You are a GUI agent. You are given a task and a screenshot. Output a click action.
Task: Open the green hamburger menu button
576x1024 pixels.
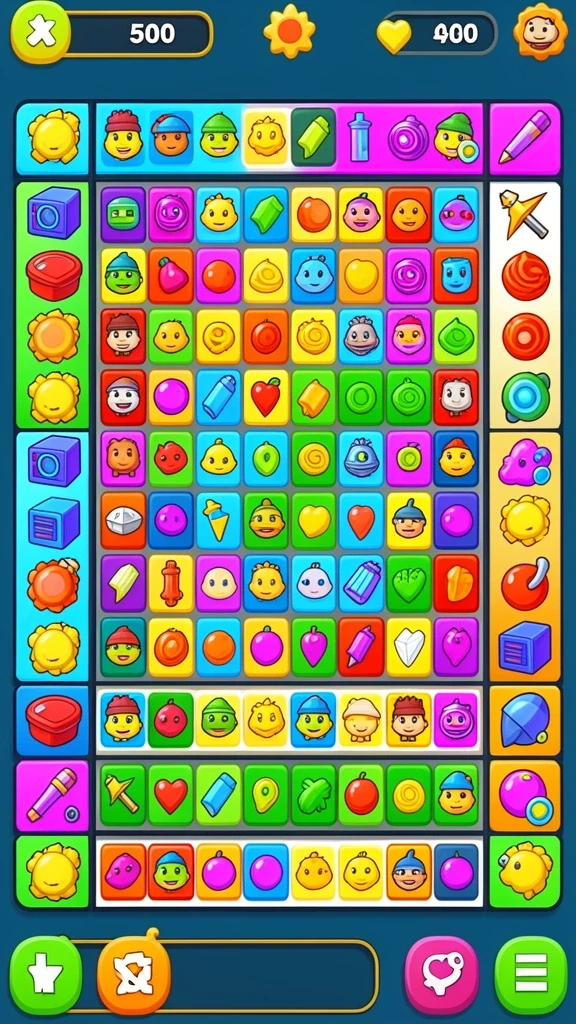pyautogui.click(x=531, y=976)
